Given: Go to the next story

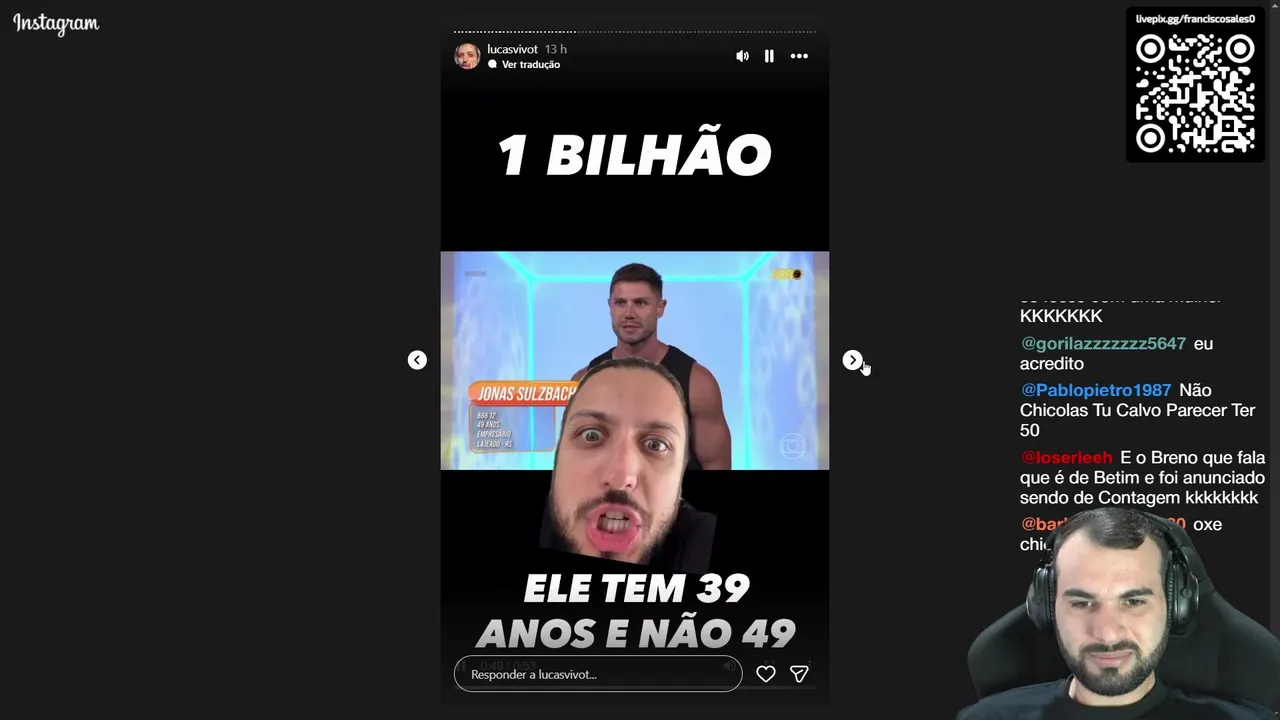Looking at the screenshot, I should [x=852, y=360].
